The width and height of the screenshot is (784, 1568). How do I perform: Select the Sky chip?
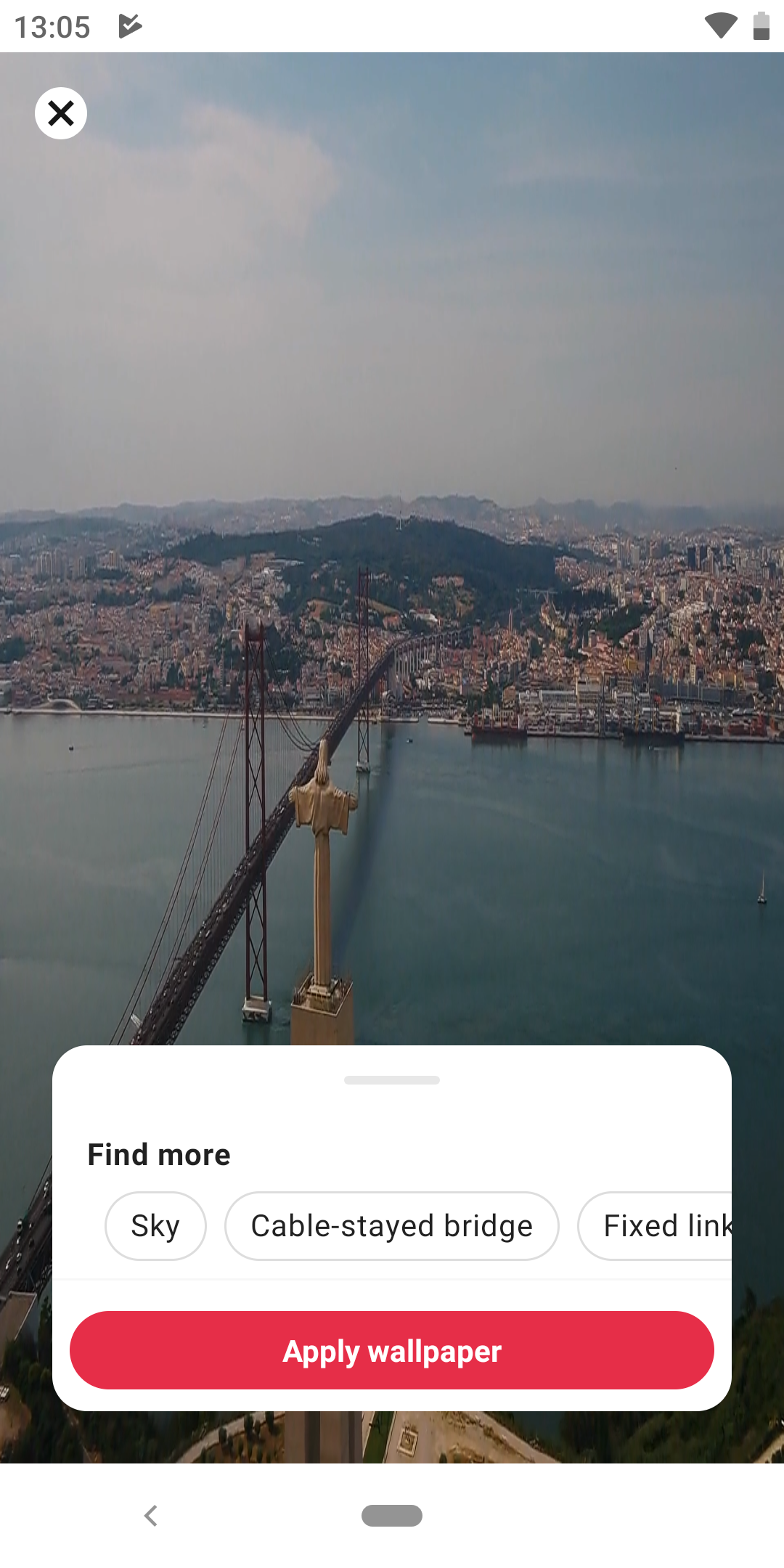(x=155, y=1226)
